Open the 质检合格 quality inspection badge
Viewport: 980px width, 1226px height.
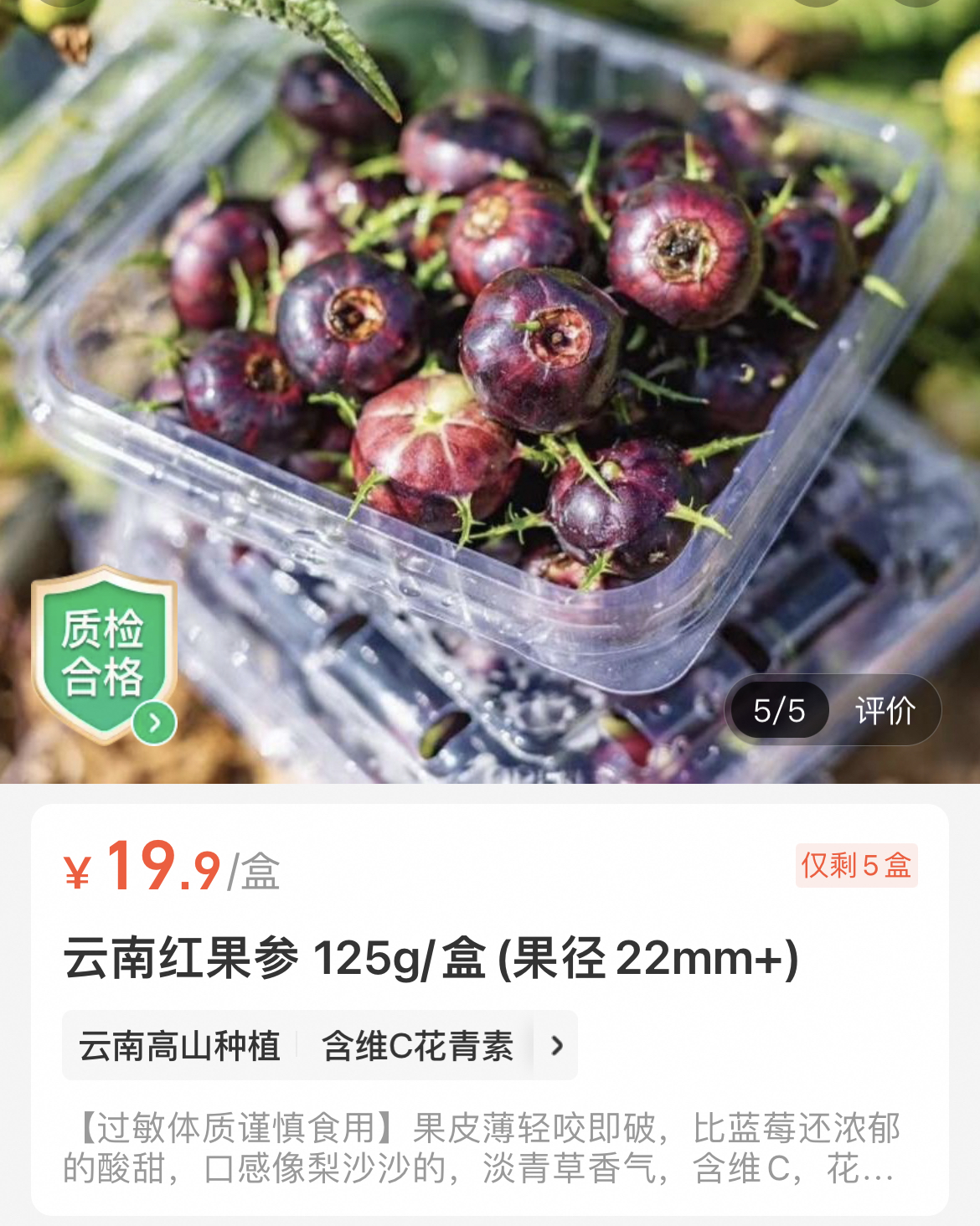click(104, 655)
